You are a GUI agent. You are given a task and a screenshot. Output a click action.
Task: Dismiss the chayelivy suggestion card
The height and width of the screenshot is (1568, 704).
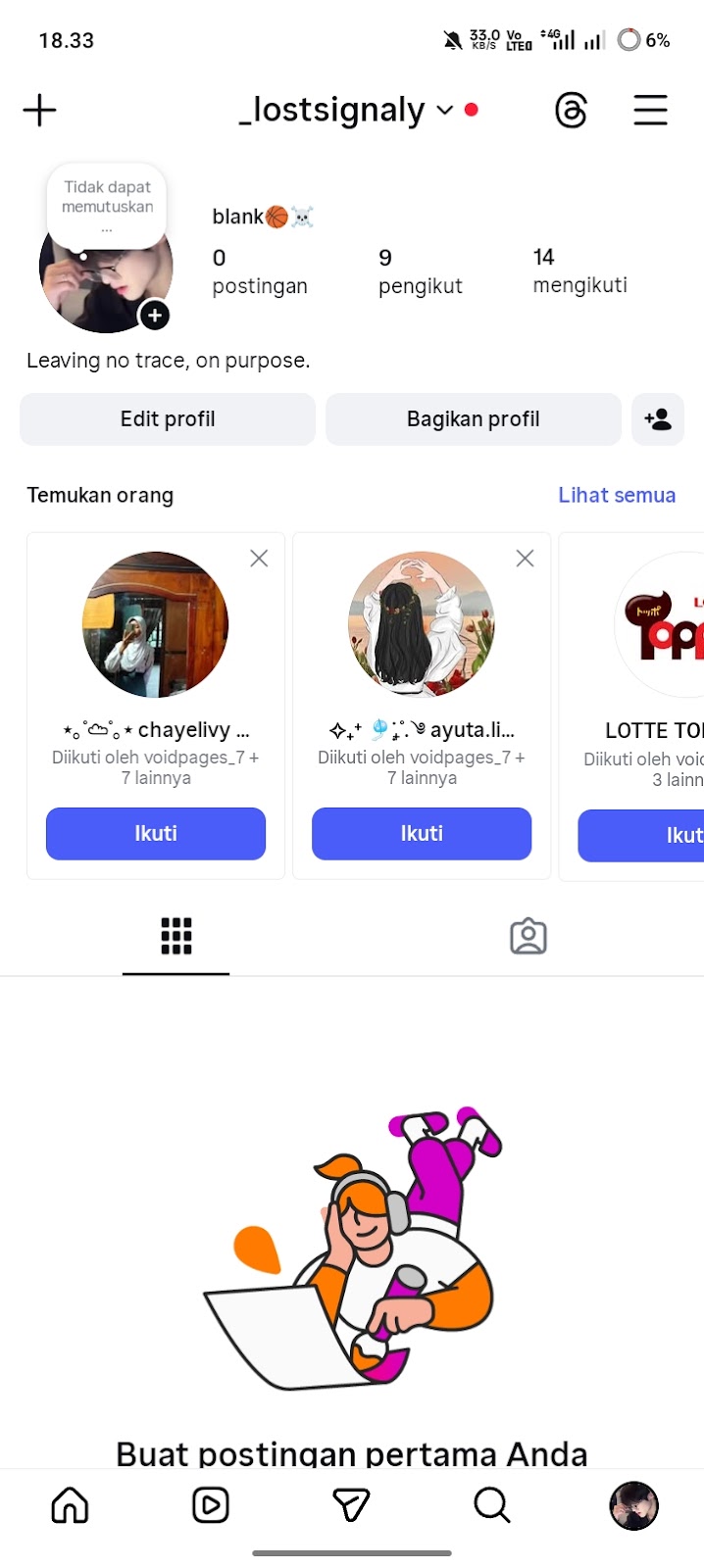point(259,559)
